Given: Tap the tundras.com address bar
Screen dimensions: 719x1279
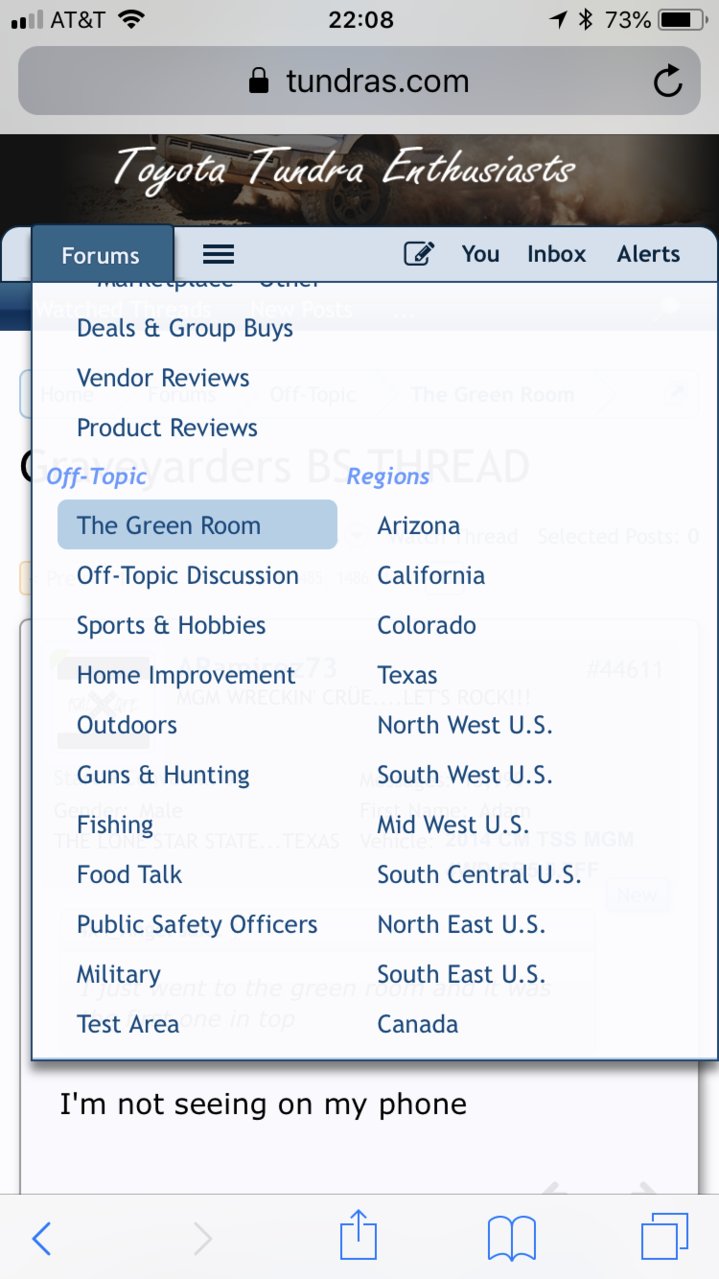Looking at the screenshot, I should [358, 81].
